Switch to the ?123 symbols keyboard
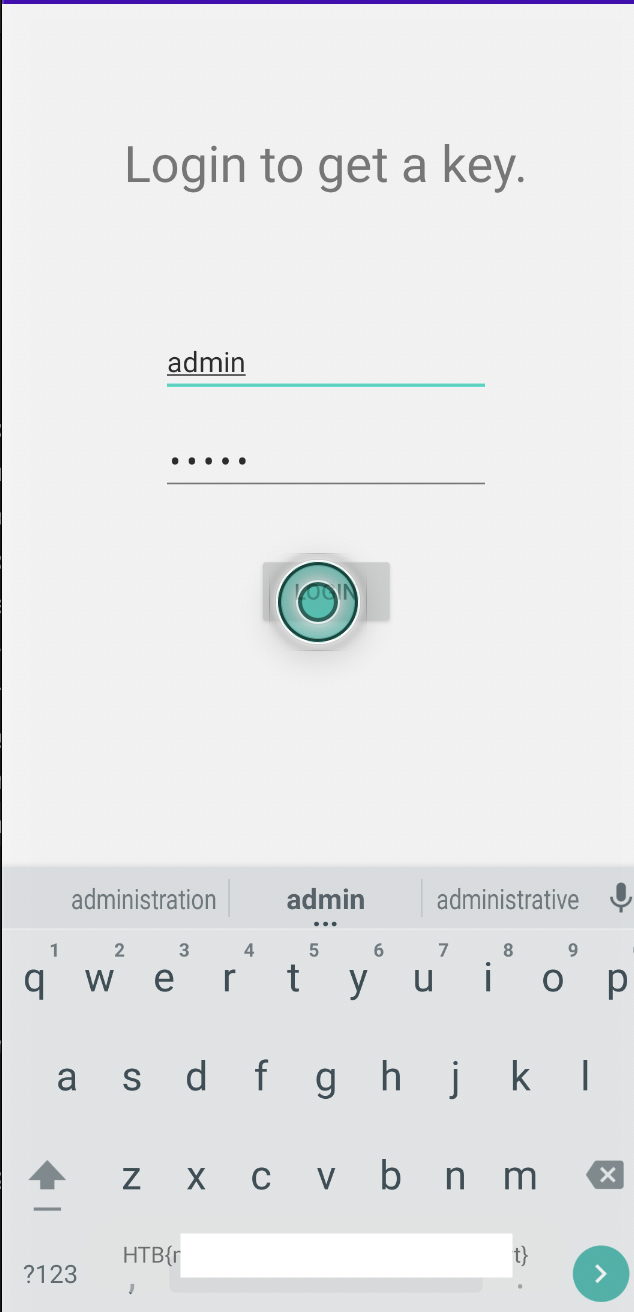The height and width of the screenshot is (1312, 634). point(50,1274)
